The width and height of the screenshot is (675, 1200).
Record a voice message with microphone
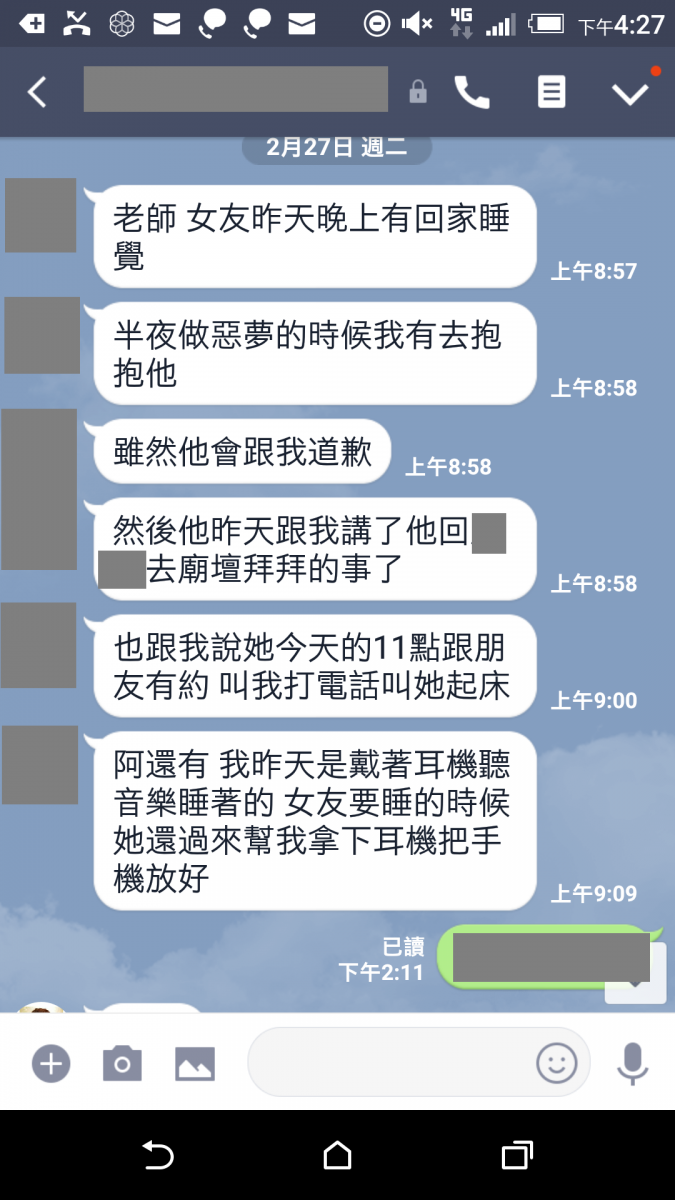point(632,1062)
